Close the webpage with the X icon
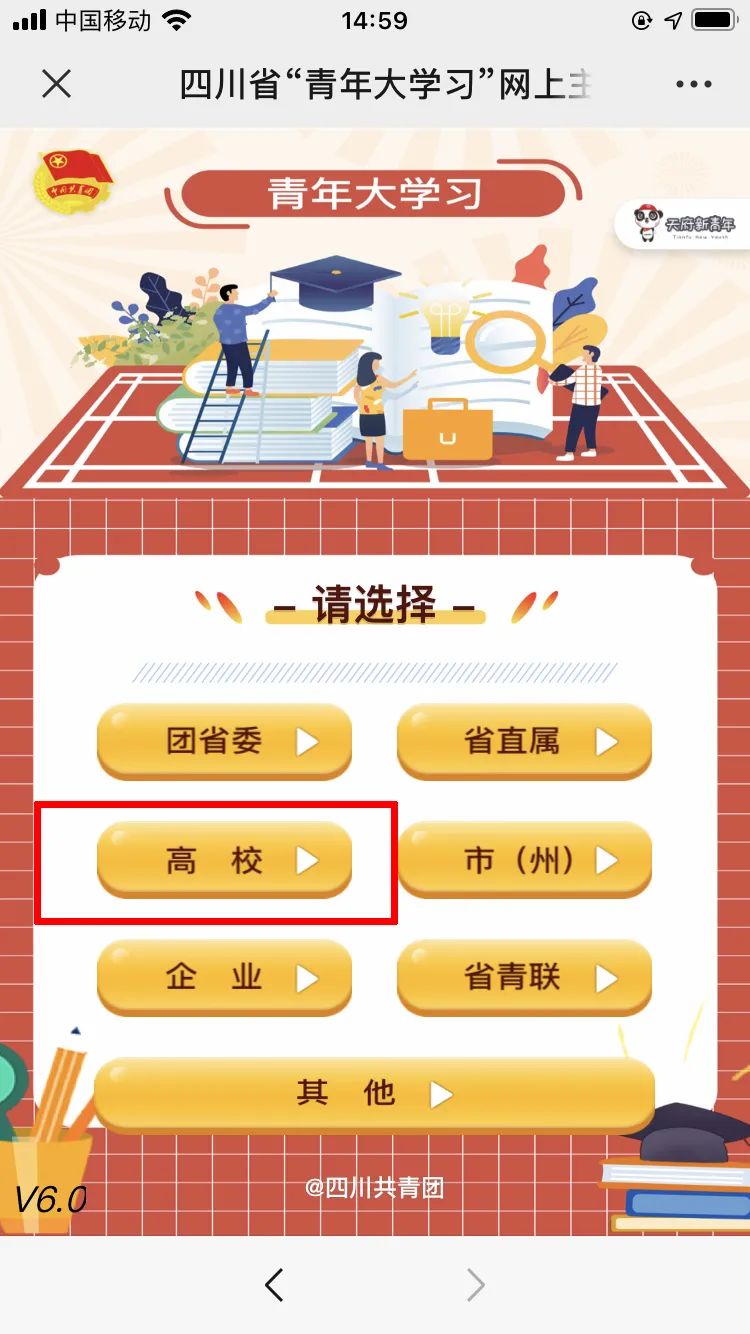Image resolution: width=750 pixels, height=1334 pixels. point(57,84)
